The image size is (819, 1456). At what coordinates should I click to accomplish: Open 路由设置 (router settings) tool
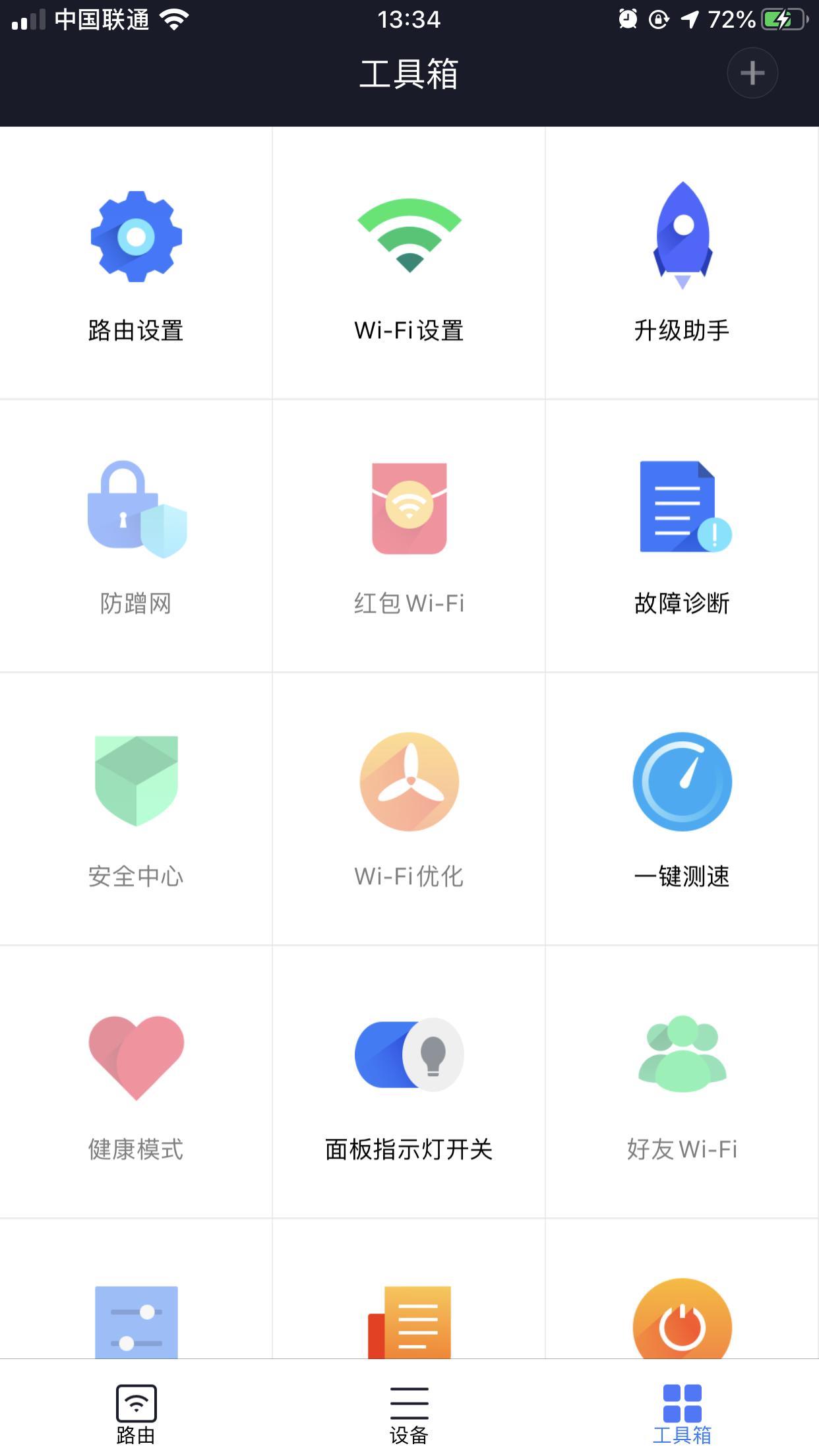pos(136,264)
